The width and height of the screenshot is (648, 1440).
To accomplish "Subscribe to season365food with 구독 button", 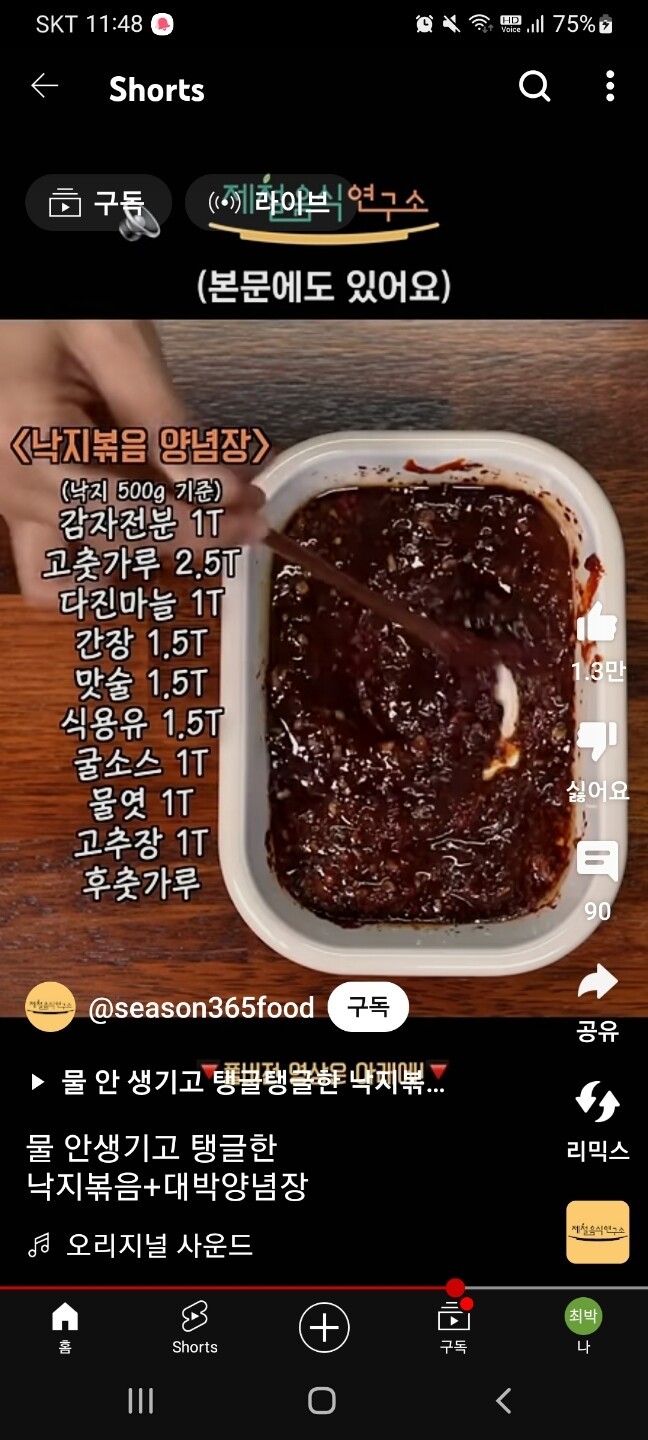I will [367, 1007].
